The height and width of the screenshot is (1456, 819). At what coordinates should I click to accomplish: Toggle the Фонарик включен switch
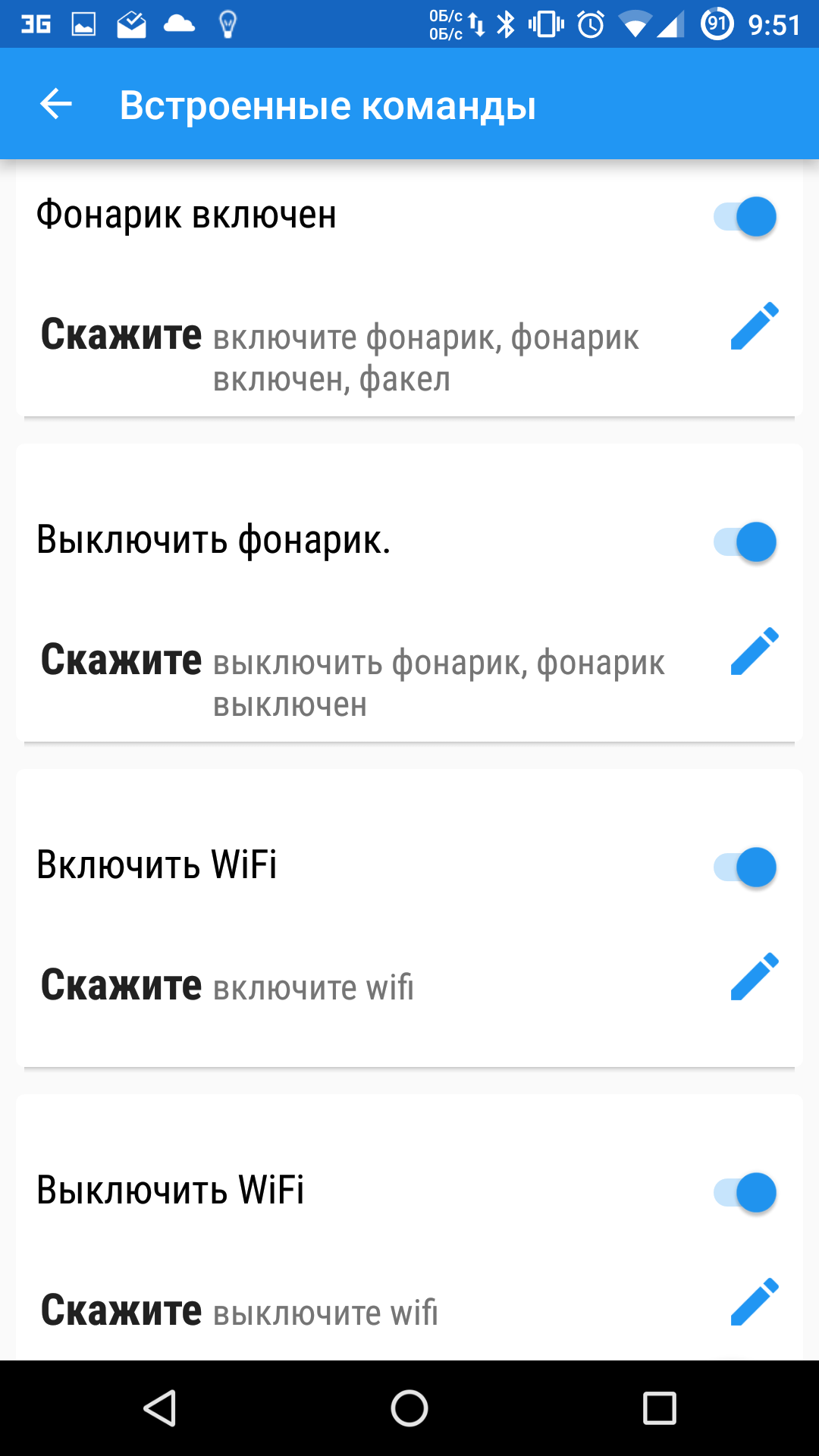click(x=745, y=217)
